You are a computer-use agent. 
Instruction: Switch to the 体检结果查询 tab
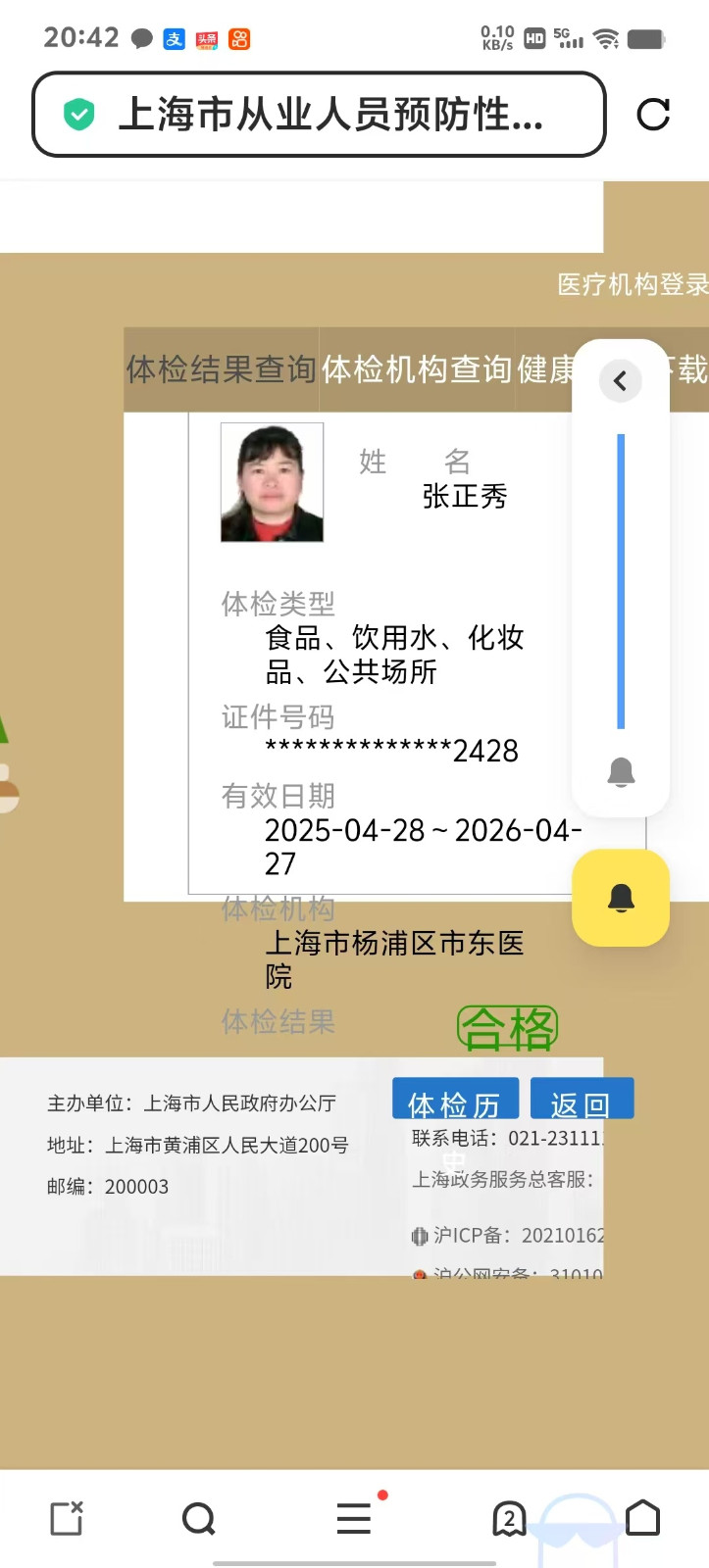click(x=221, y=369)
